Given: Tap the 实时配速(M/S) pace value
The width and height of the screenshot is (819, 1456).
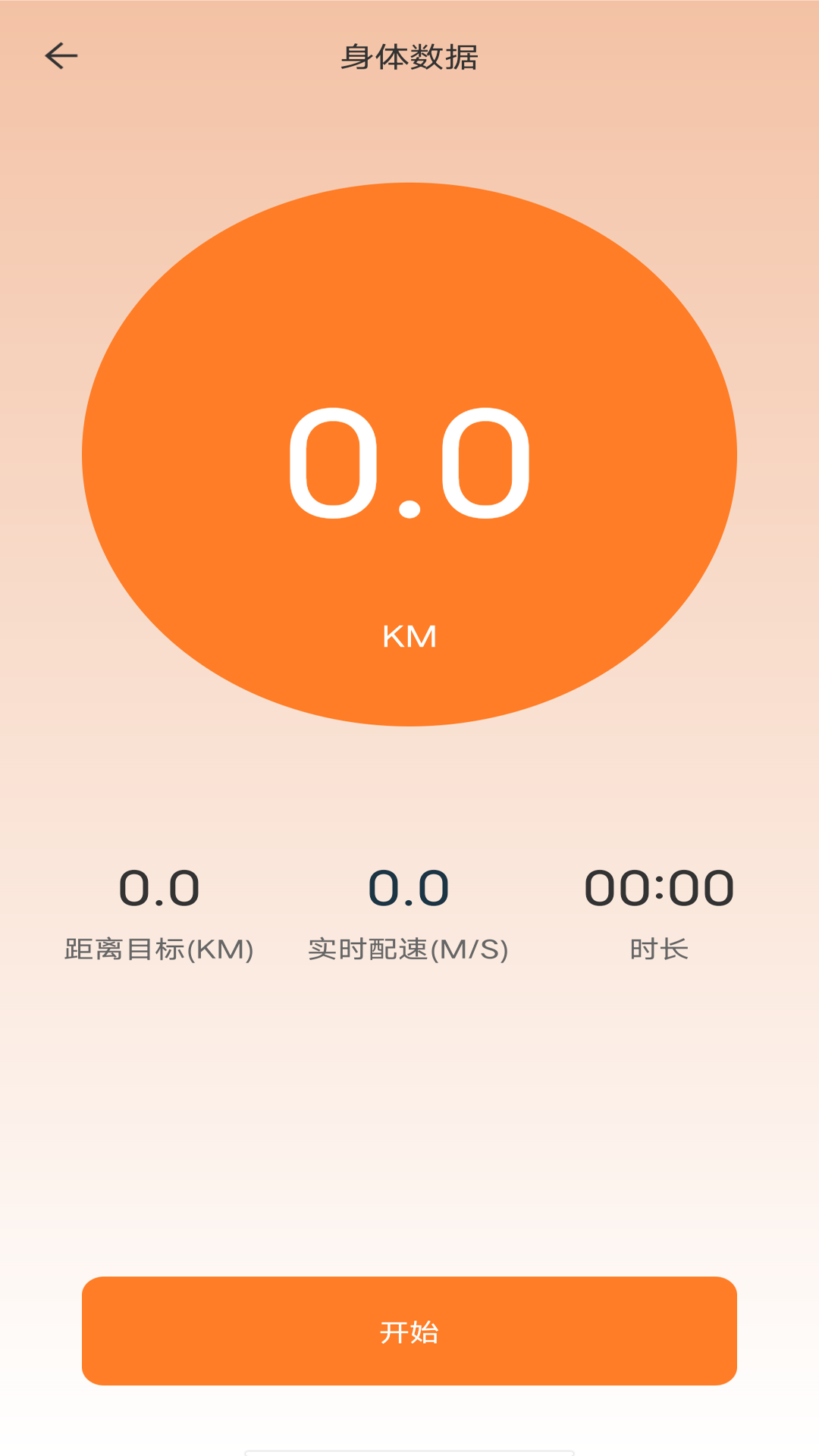Looking at the screenshot, I should coord(409,889).
